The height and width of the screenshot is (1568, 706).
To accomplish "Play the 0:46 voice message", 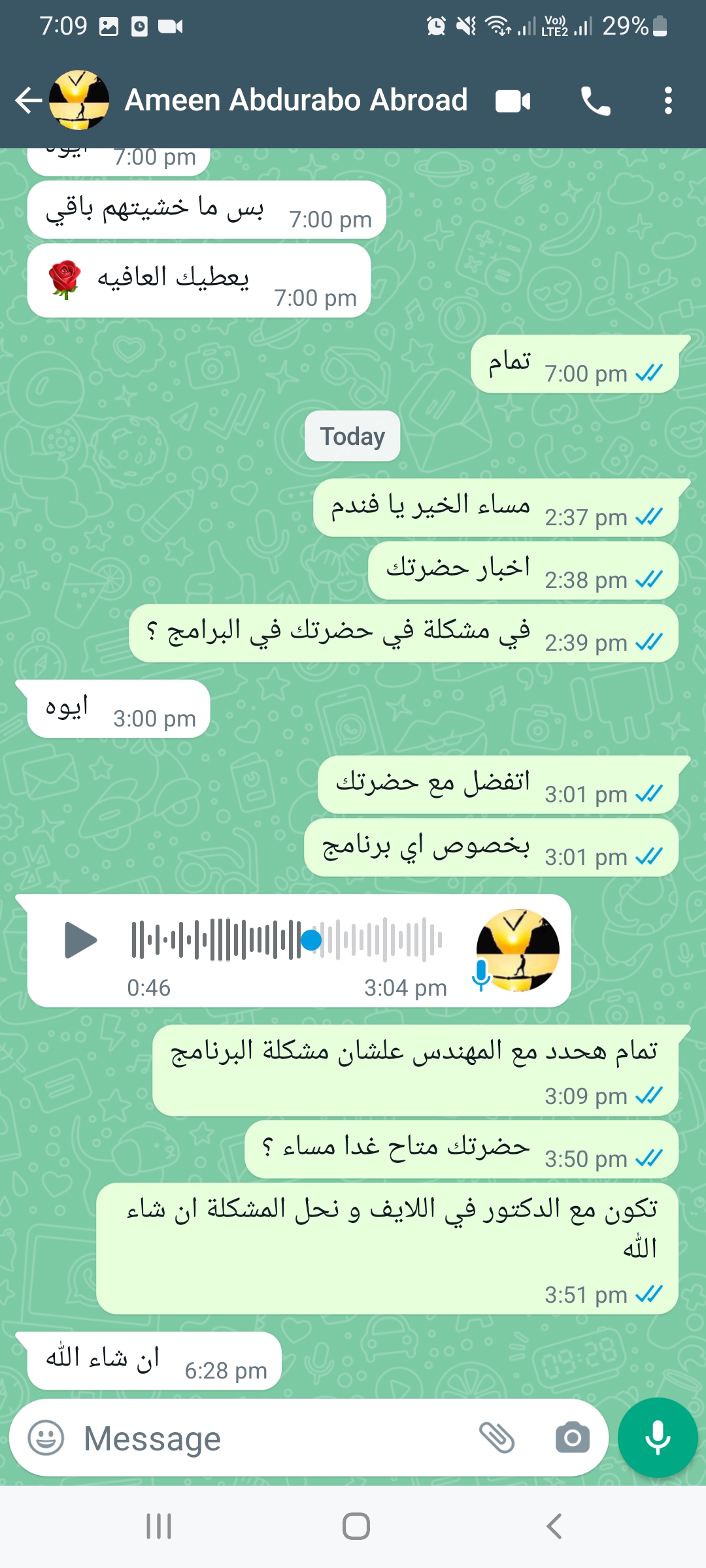I will (80, 940).
